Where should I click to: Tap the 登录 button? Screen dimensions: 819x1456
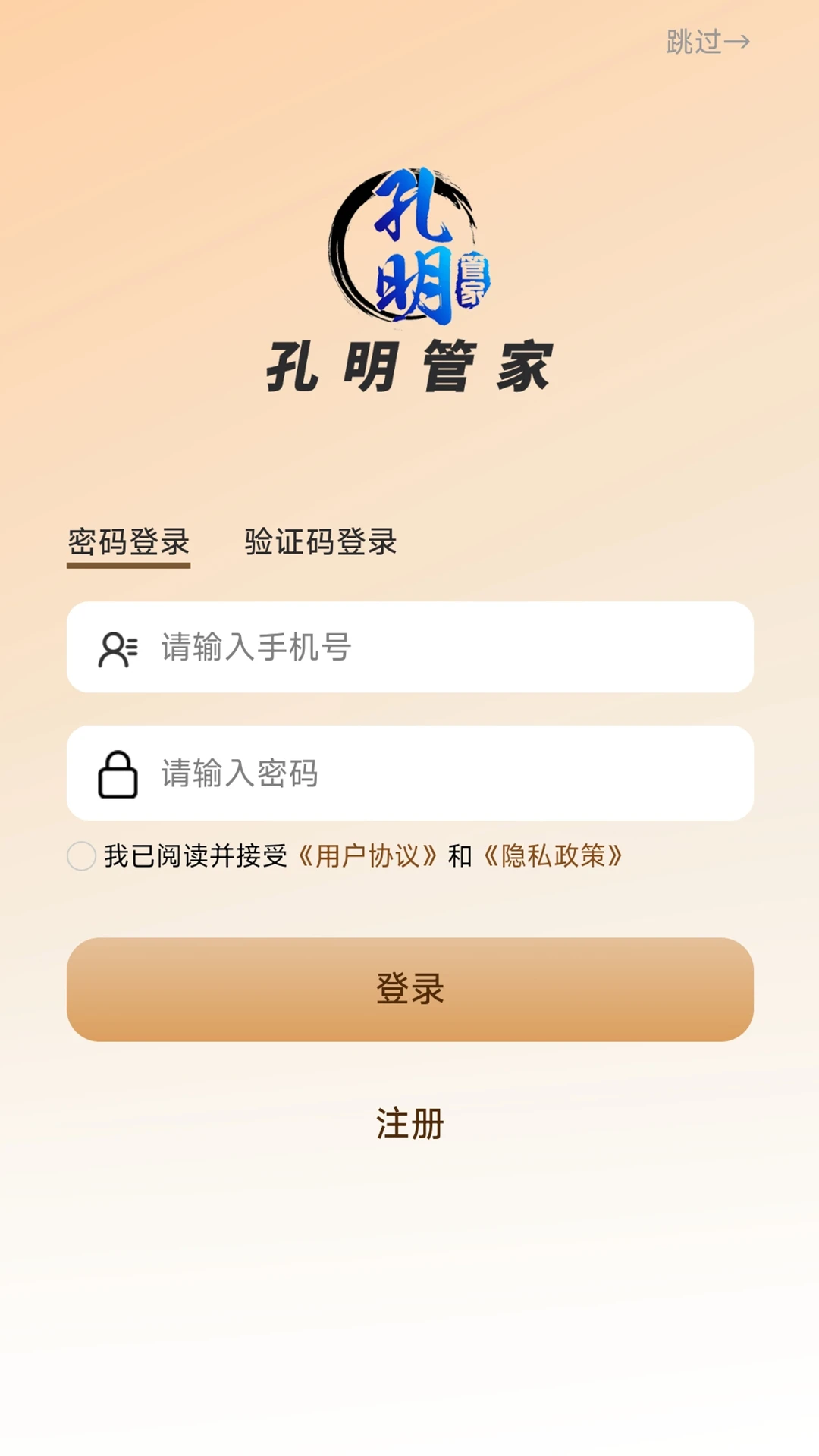pyautogui.click(x=410, y=990)
